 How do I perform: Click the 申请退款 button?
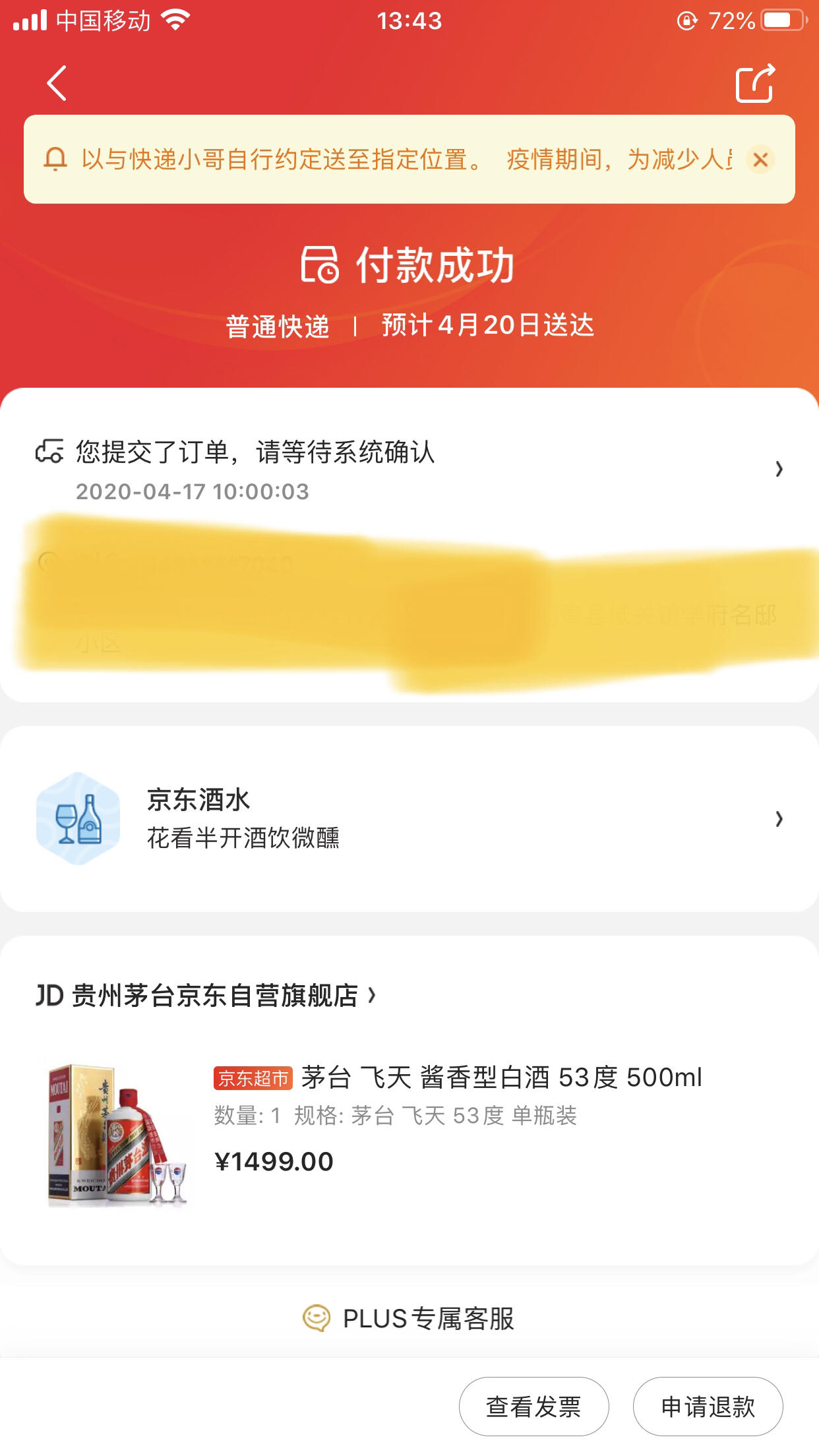(x=708, y=1405)
